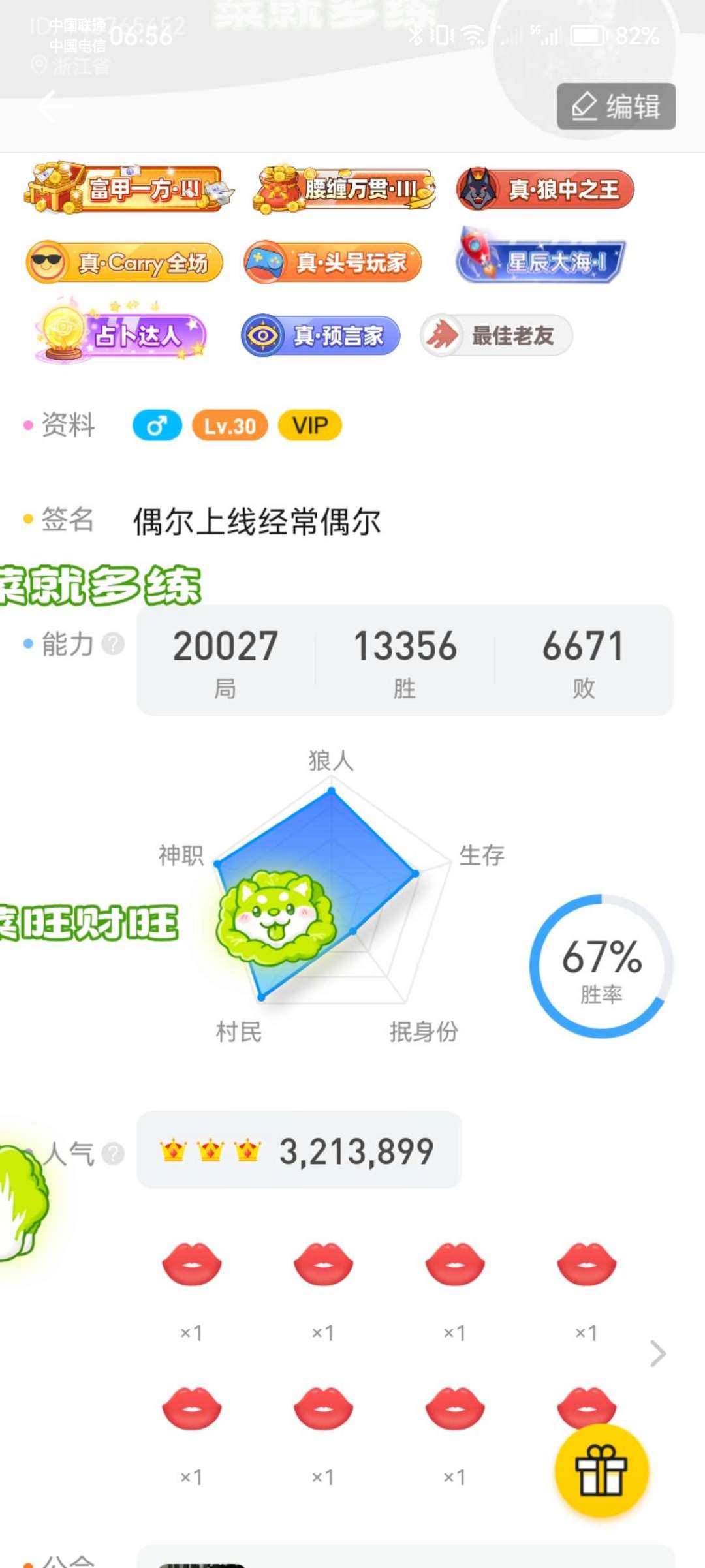Go back with the arrow icon
The height and width of the screenshot is (1568, 705).
[55, 106]
